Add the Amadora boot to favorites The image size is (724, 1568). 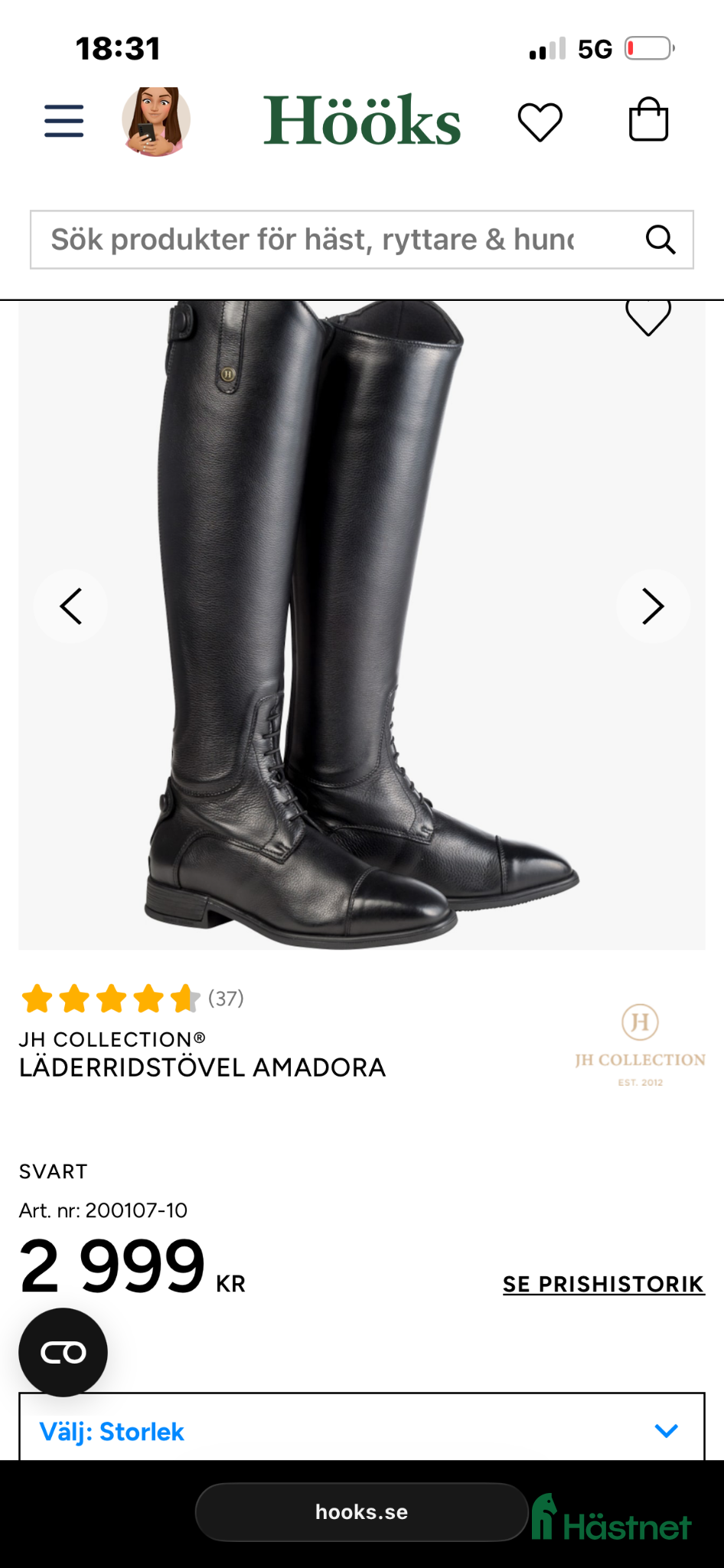pos(648,317)
